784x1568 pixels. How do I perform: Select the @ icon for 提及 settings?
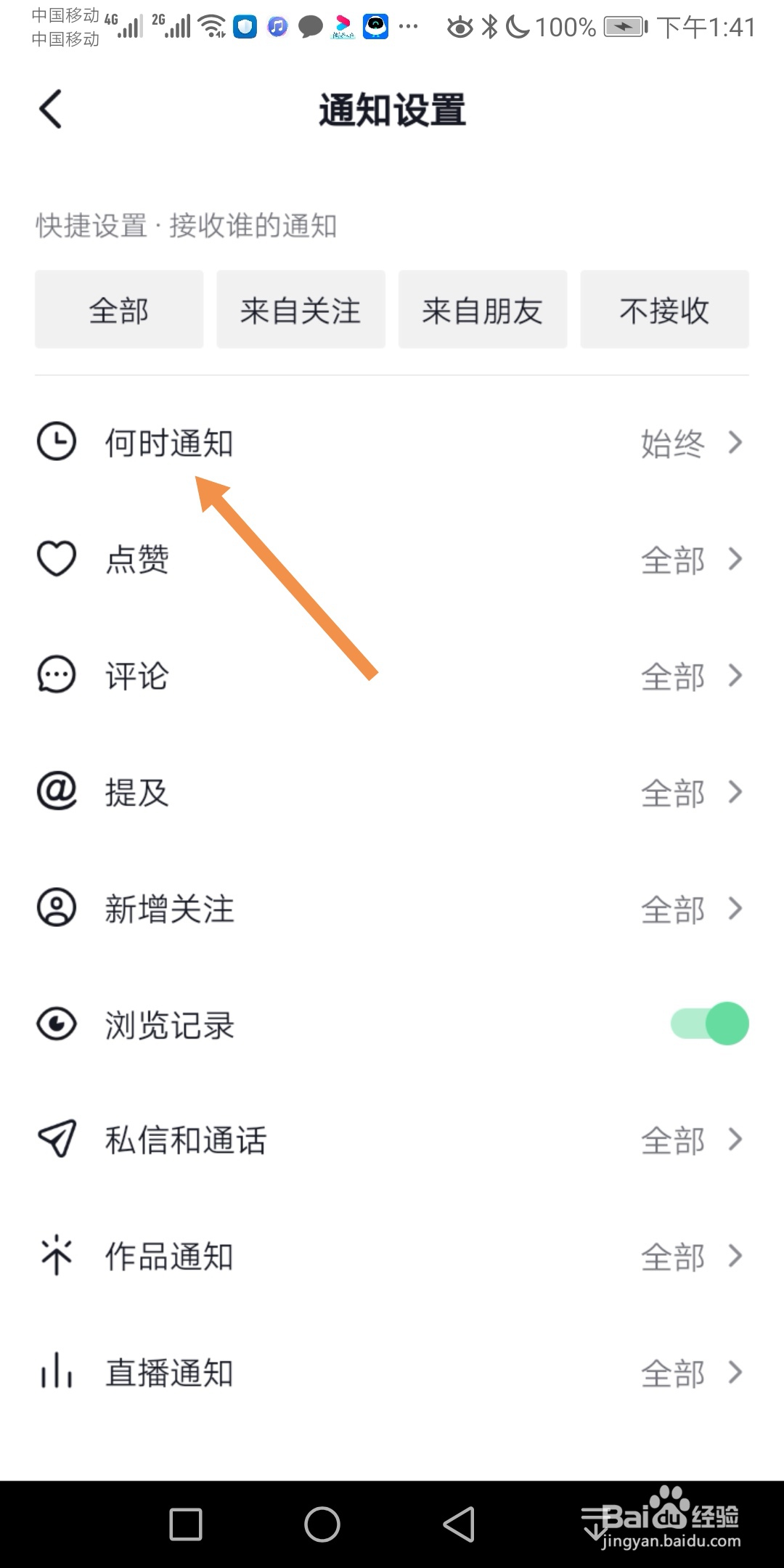[56, 791]
